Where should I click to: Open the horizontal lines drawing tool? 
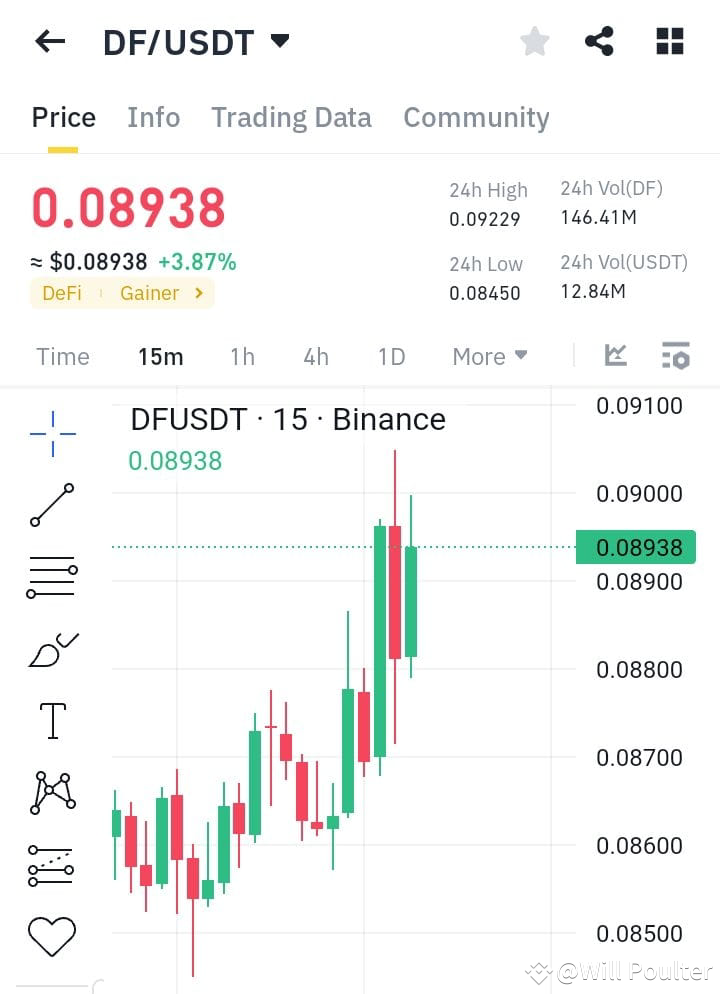pyautogui.click(x=52, y=577)
